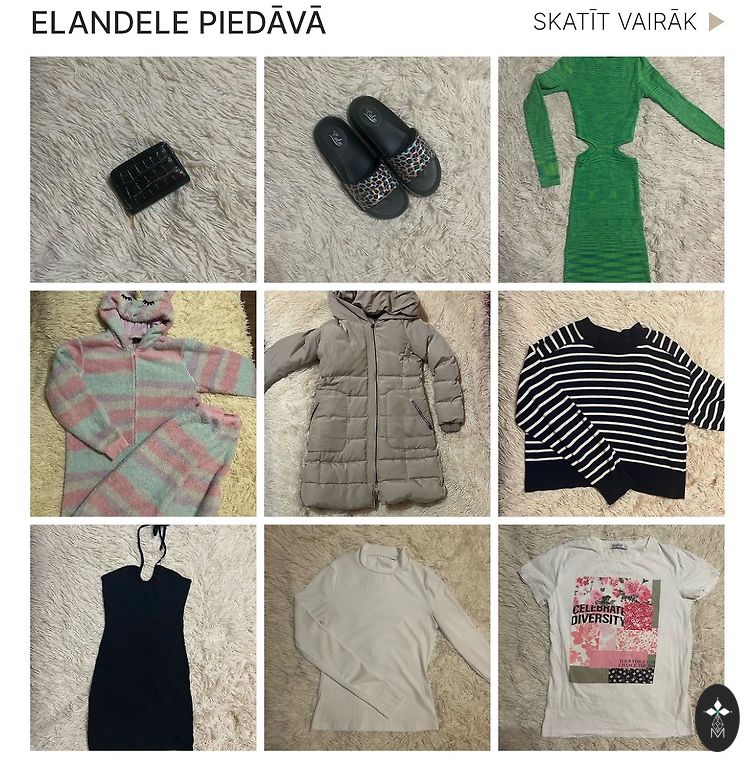View the grey hooded puffer coat
The image size is (756, 768).
377,404
